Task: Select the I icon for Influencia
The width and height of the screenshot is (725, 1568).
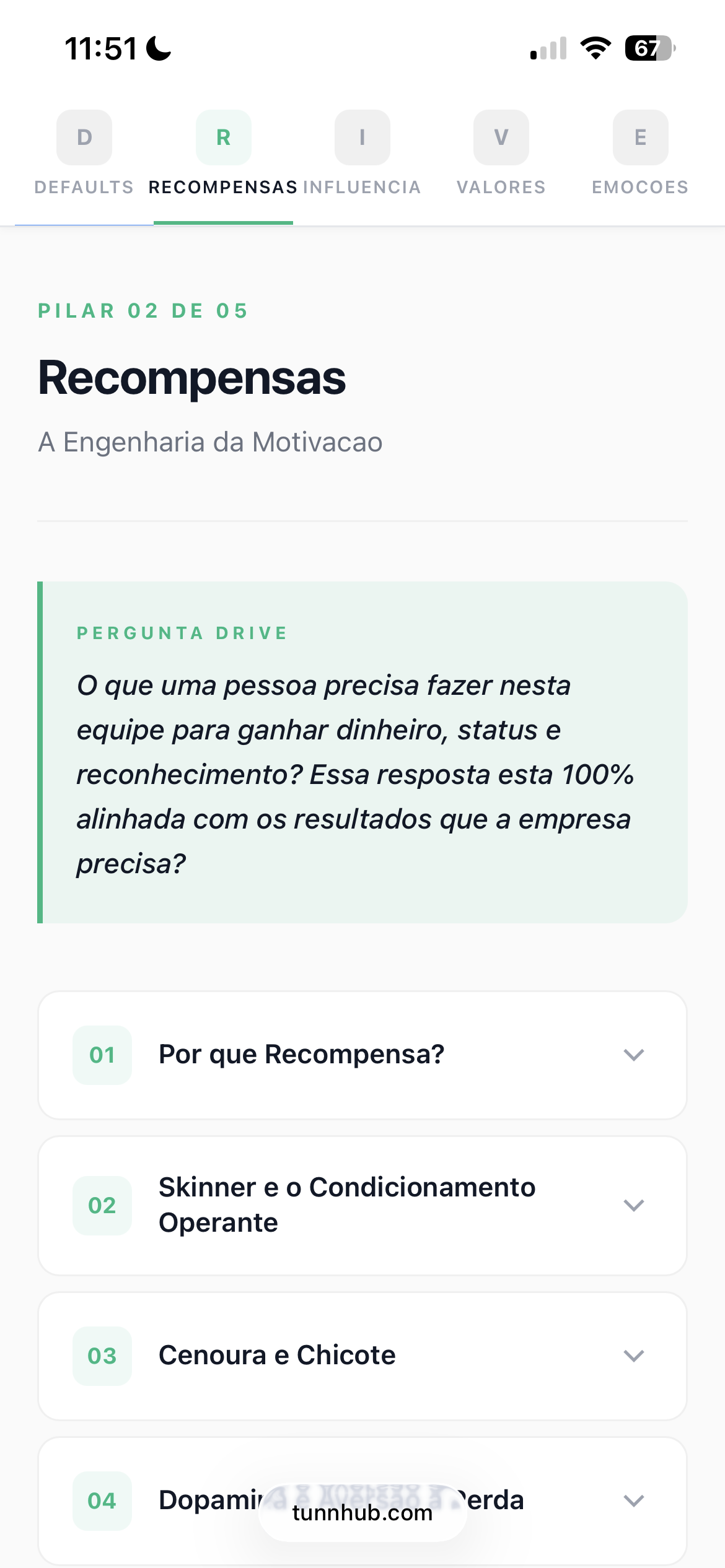Action: (x=362, y=137)
